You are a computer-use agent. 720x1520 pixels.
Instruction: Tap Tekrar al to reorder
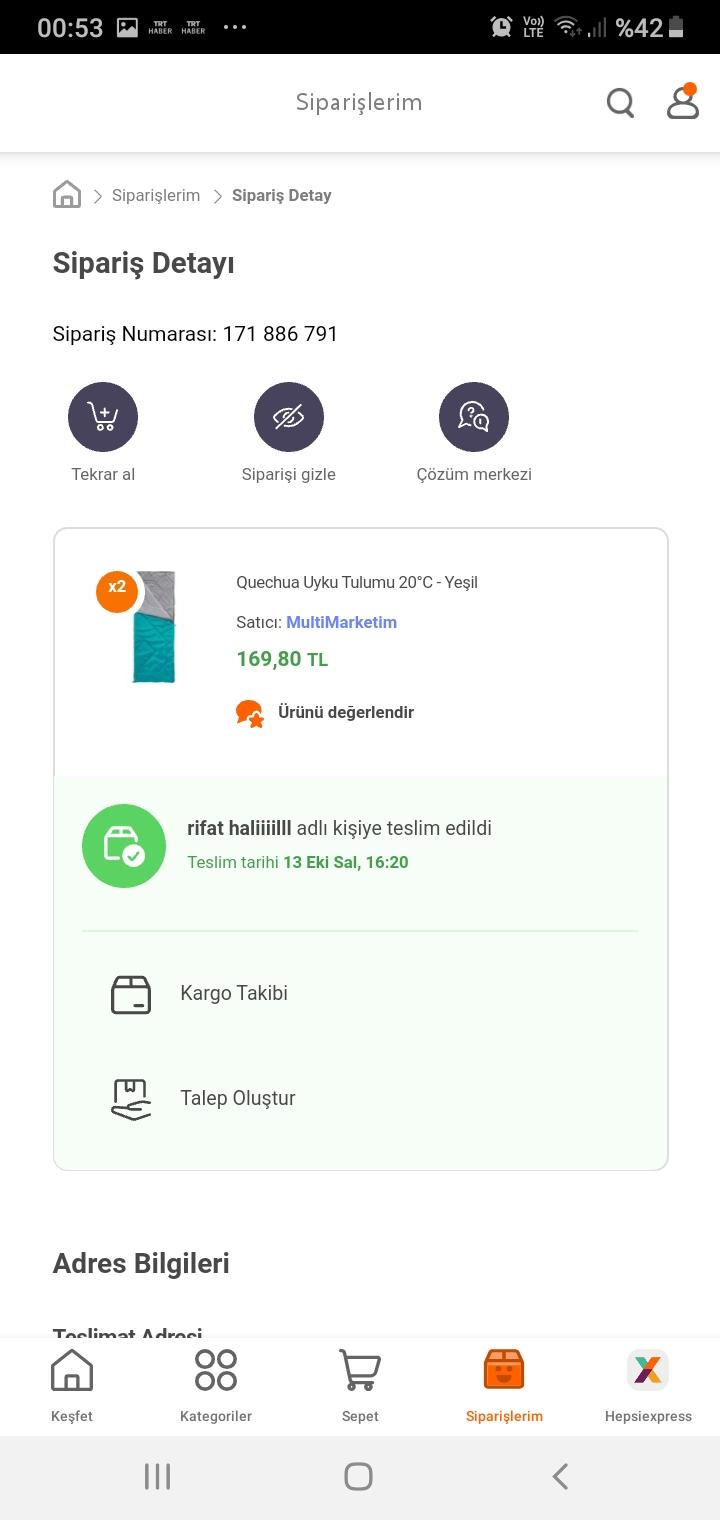[103, 433]
